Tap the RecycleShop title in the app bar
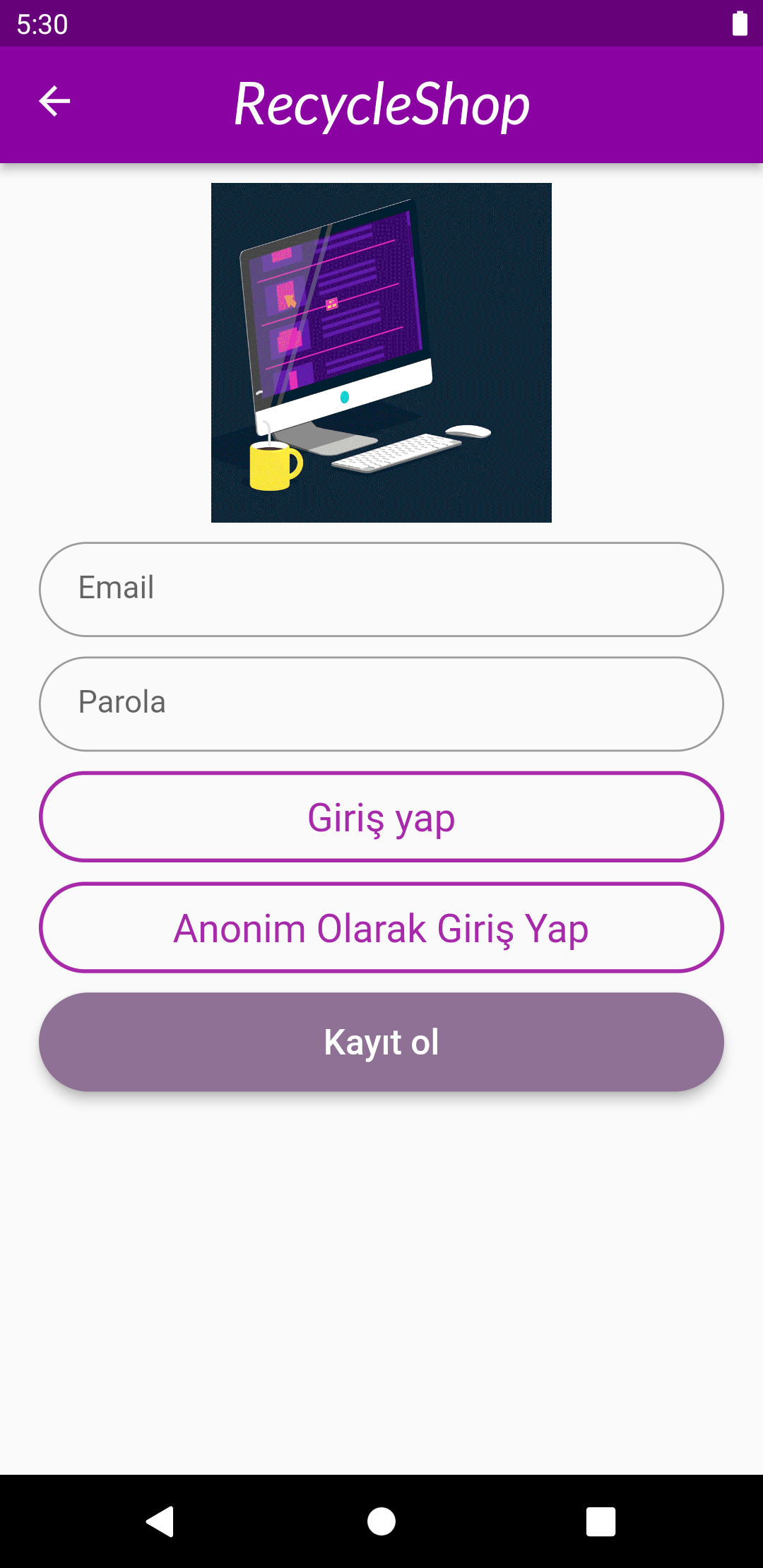The width and height of the screenshot is (763, 1568). pyautogui.click(x=381, y=104)
